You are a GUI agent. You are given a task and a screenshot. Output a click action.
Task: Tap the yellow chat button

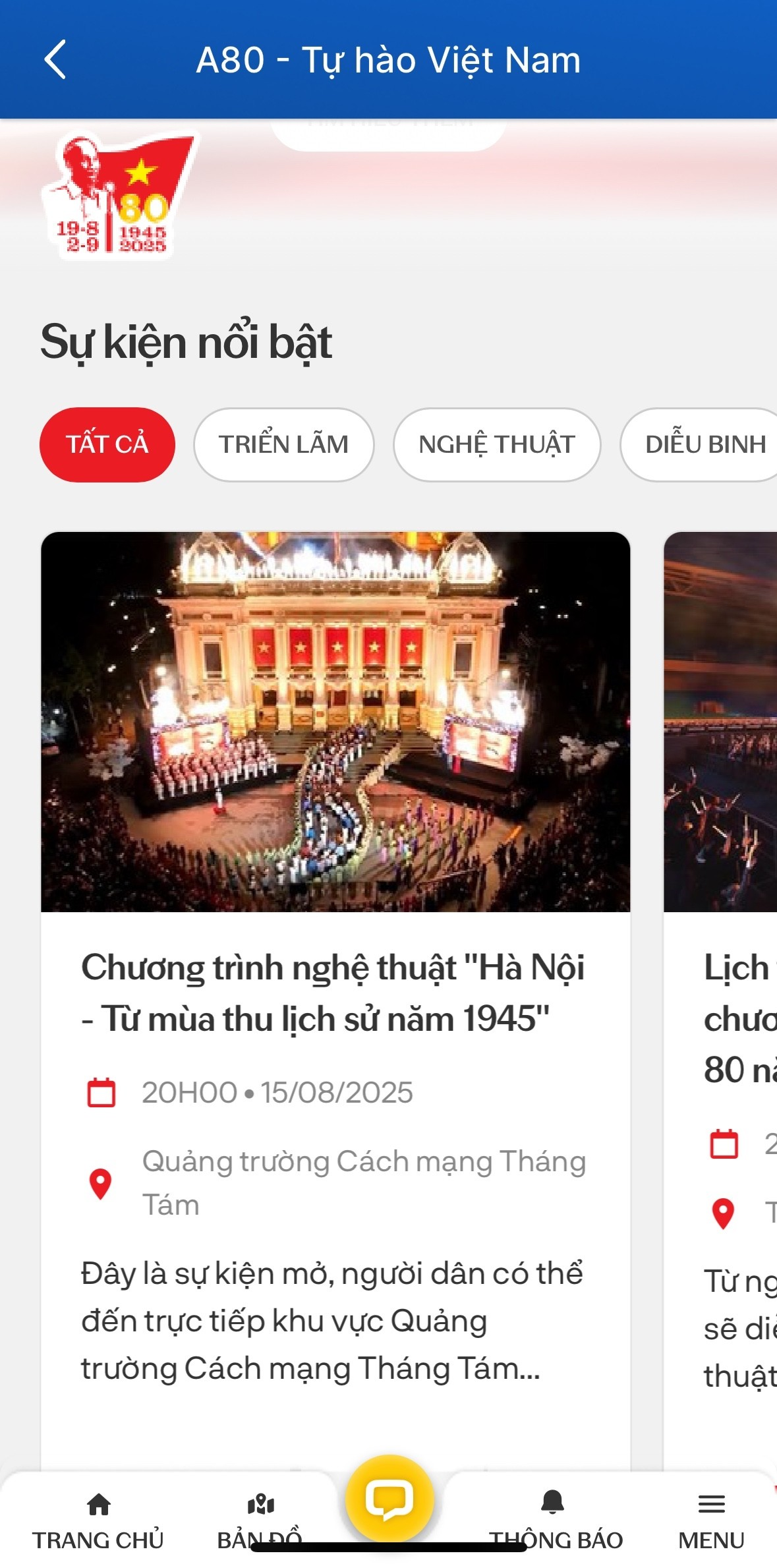pyautogui.click(x=389, y=1499)
